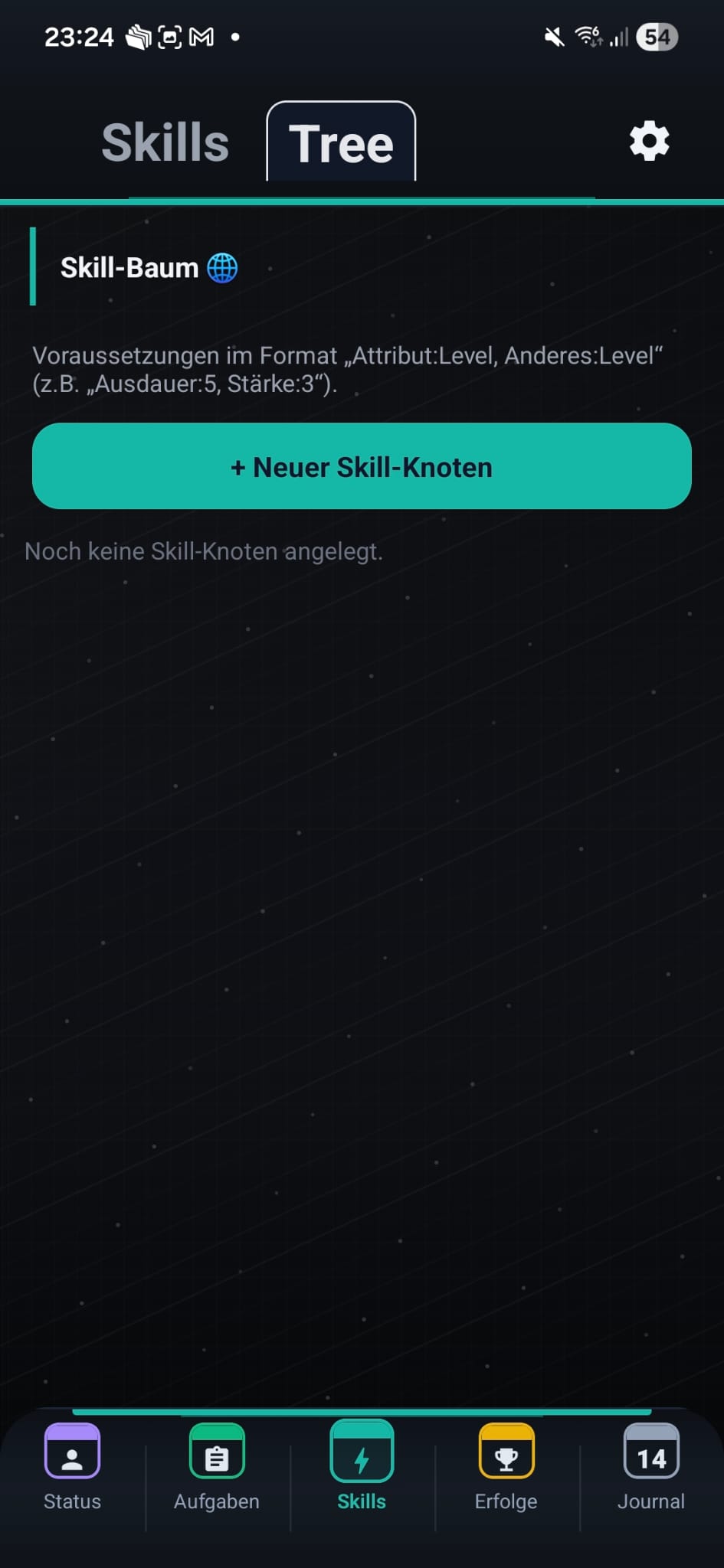The height and width of the screenshot is (1568, 724).
Task: Tap Skills in the bottom navigation
Action: tap(362, 1466)
